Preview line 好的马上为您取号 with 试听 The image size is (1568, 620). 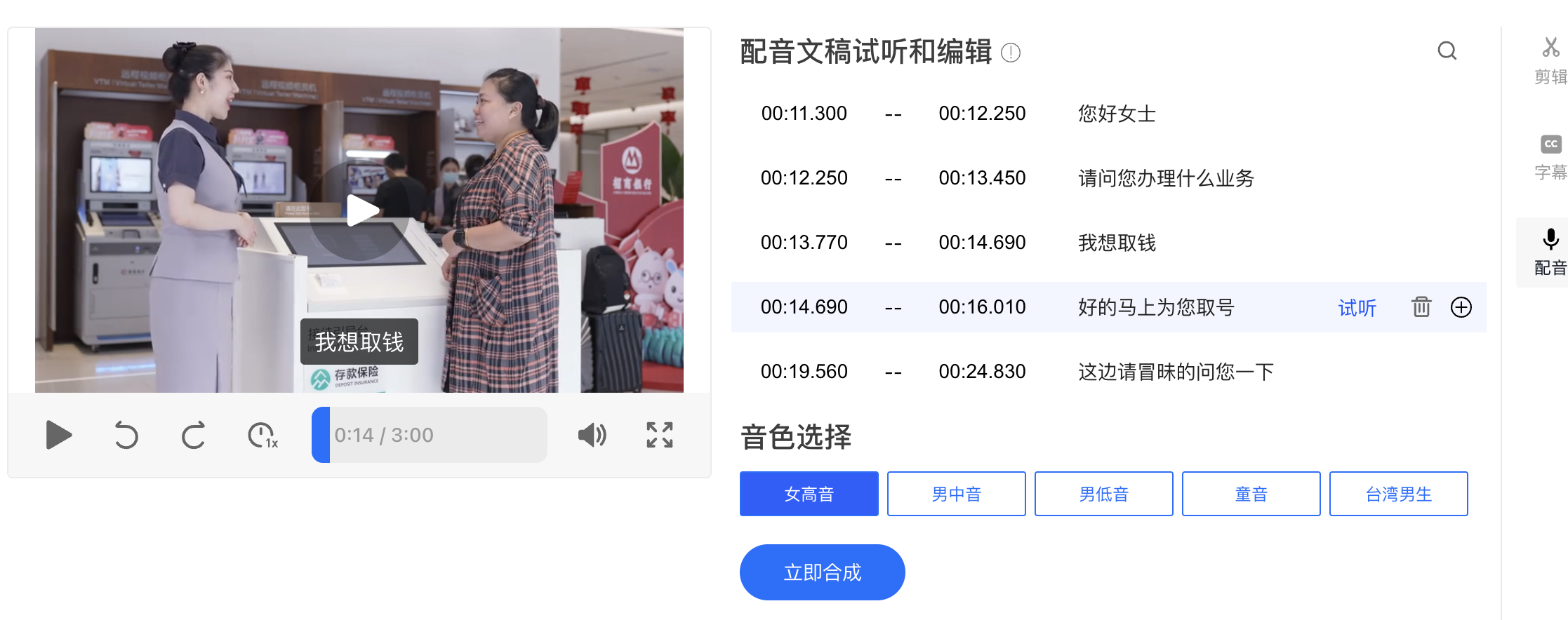tap(1357, 307)
